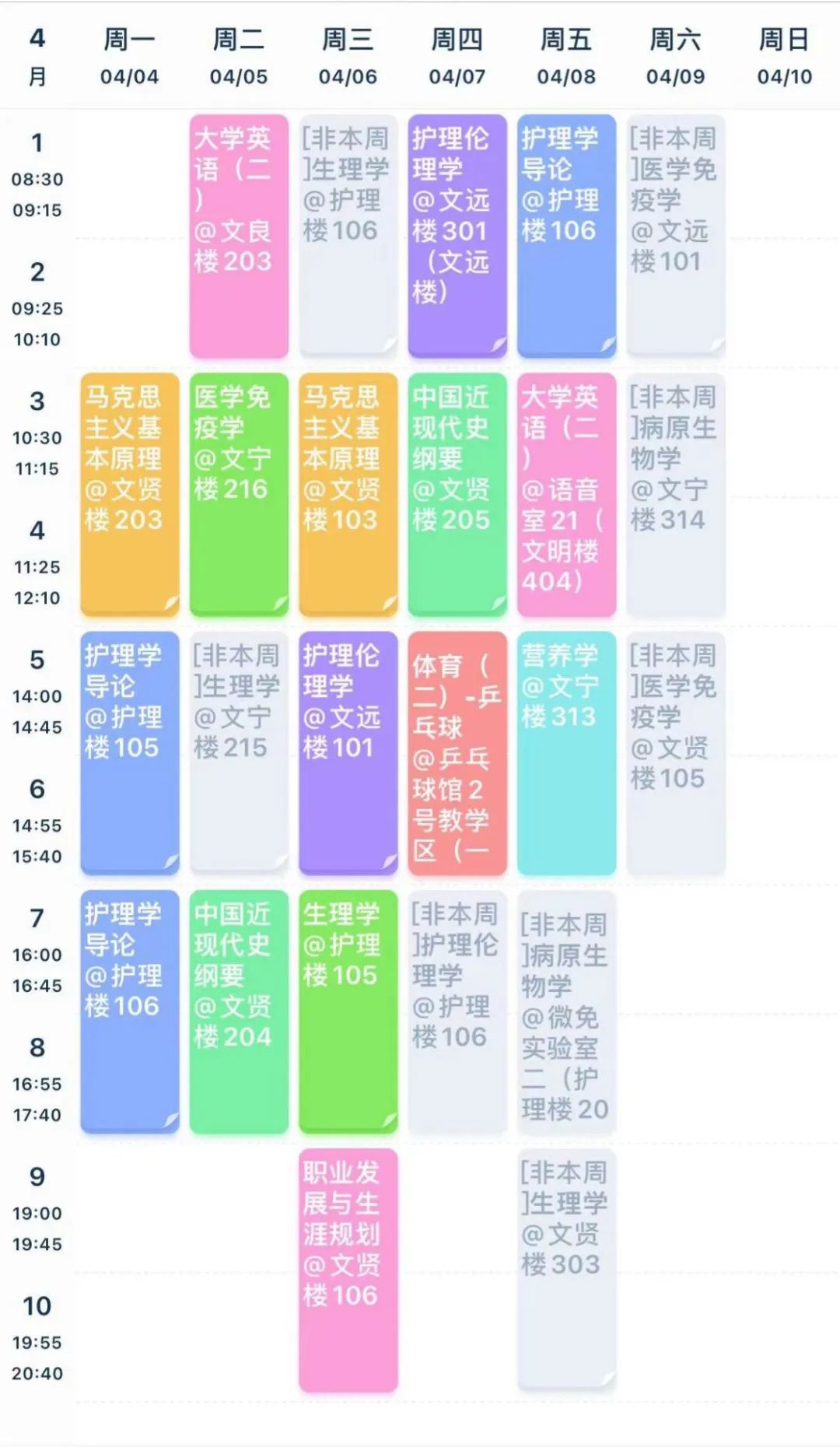Open non-current-week 病原生物学 at 文宁楼314
This screenshot has height=1447, width=840.
(x=676, y=494)
